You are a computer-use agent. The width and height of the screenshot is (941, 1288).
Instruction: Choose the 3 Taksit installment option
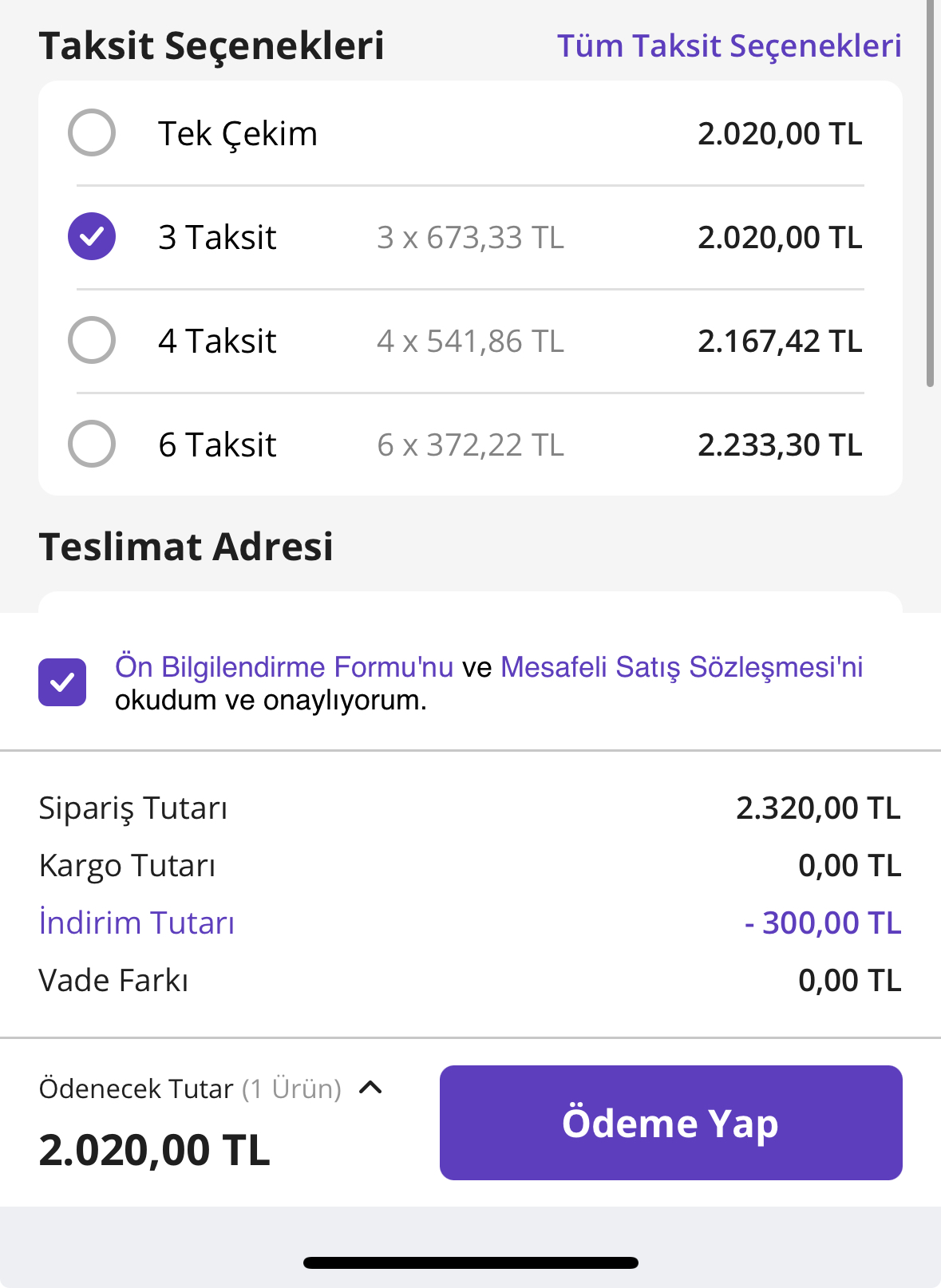tap(92, 236)
